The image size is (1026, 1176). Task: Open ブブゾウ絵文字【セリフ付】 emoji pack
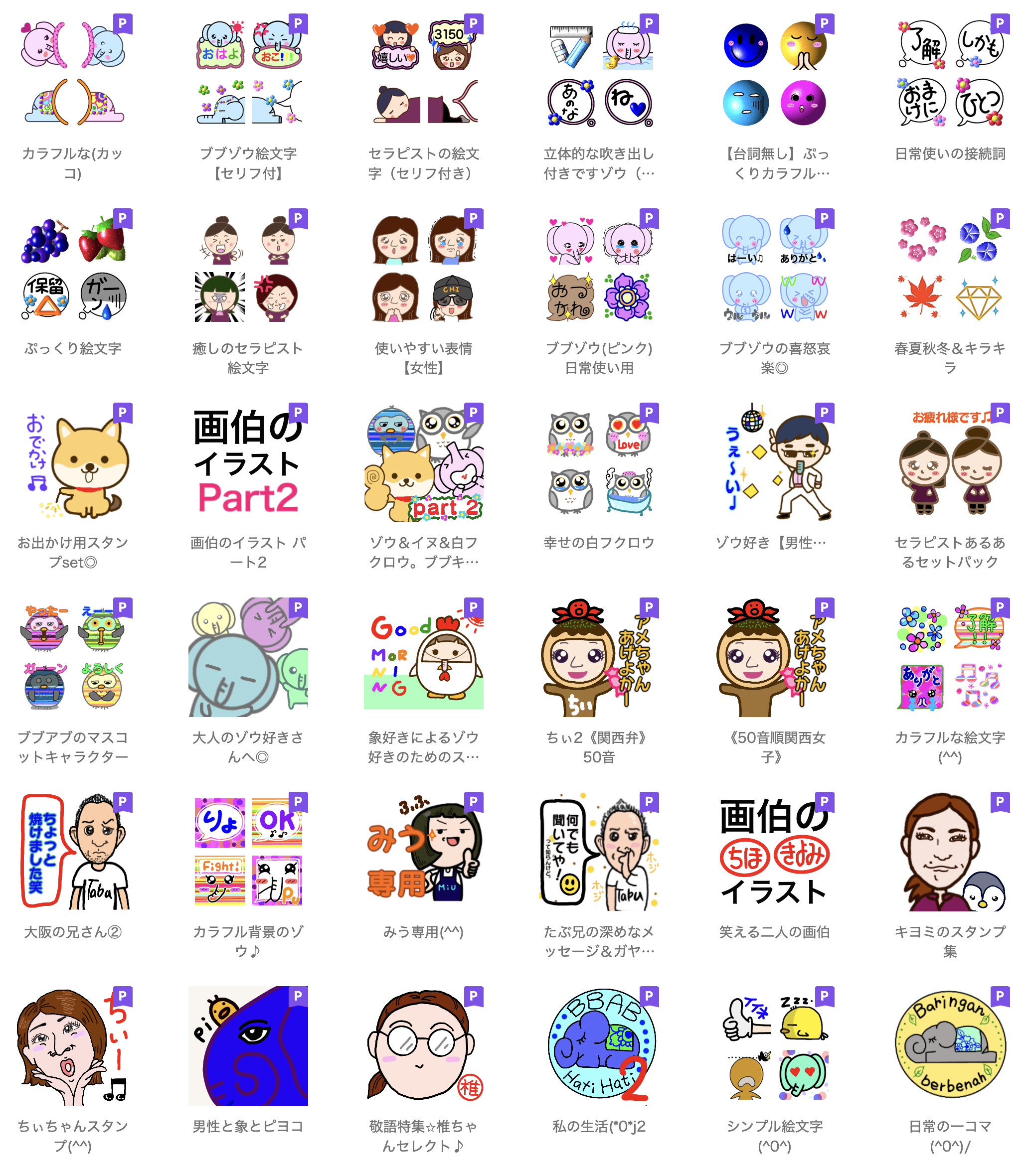[x=248, y=74]
